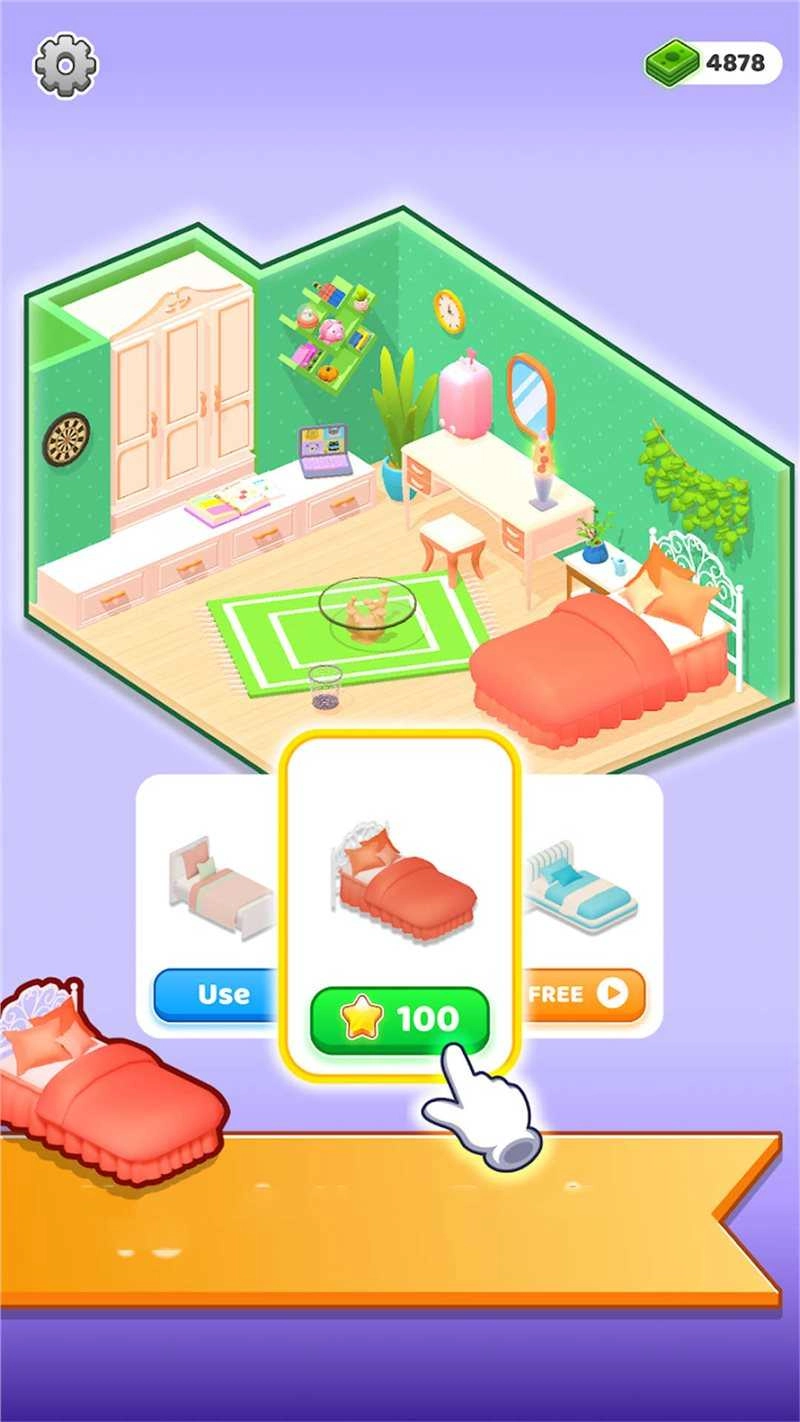The height and width of the screenshot is (1422, 800).
Task: Buy the red bed for 100 stars
Action: (x=400, y=1019)
